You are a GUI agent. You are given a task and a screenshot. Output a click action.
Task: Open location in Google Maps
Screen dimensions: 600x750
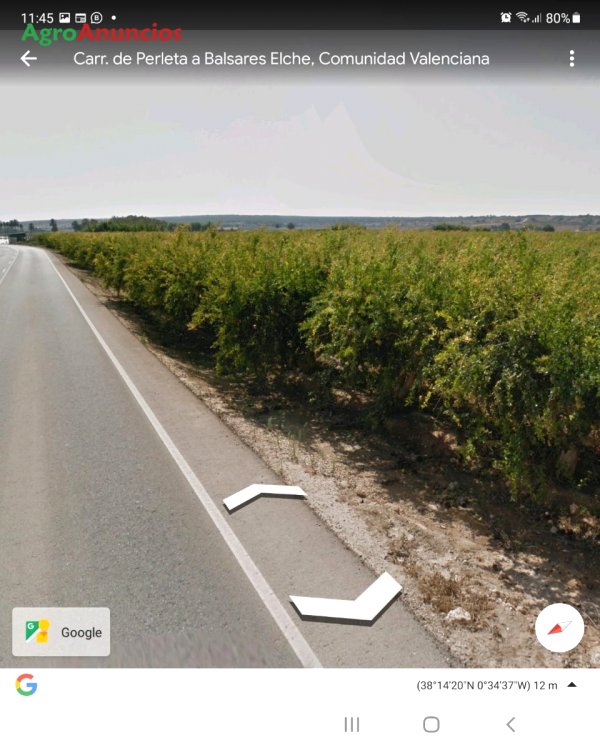click(62, 632)
